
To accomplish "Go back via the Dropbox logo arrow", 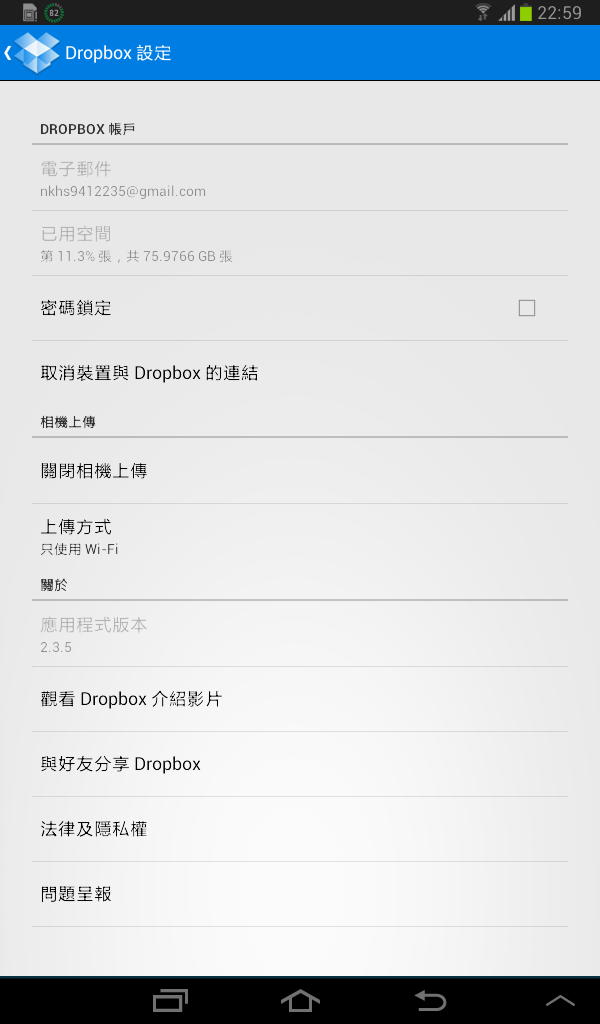I will pos(33,53).
